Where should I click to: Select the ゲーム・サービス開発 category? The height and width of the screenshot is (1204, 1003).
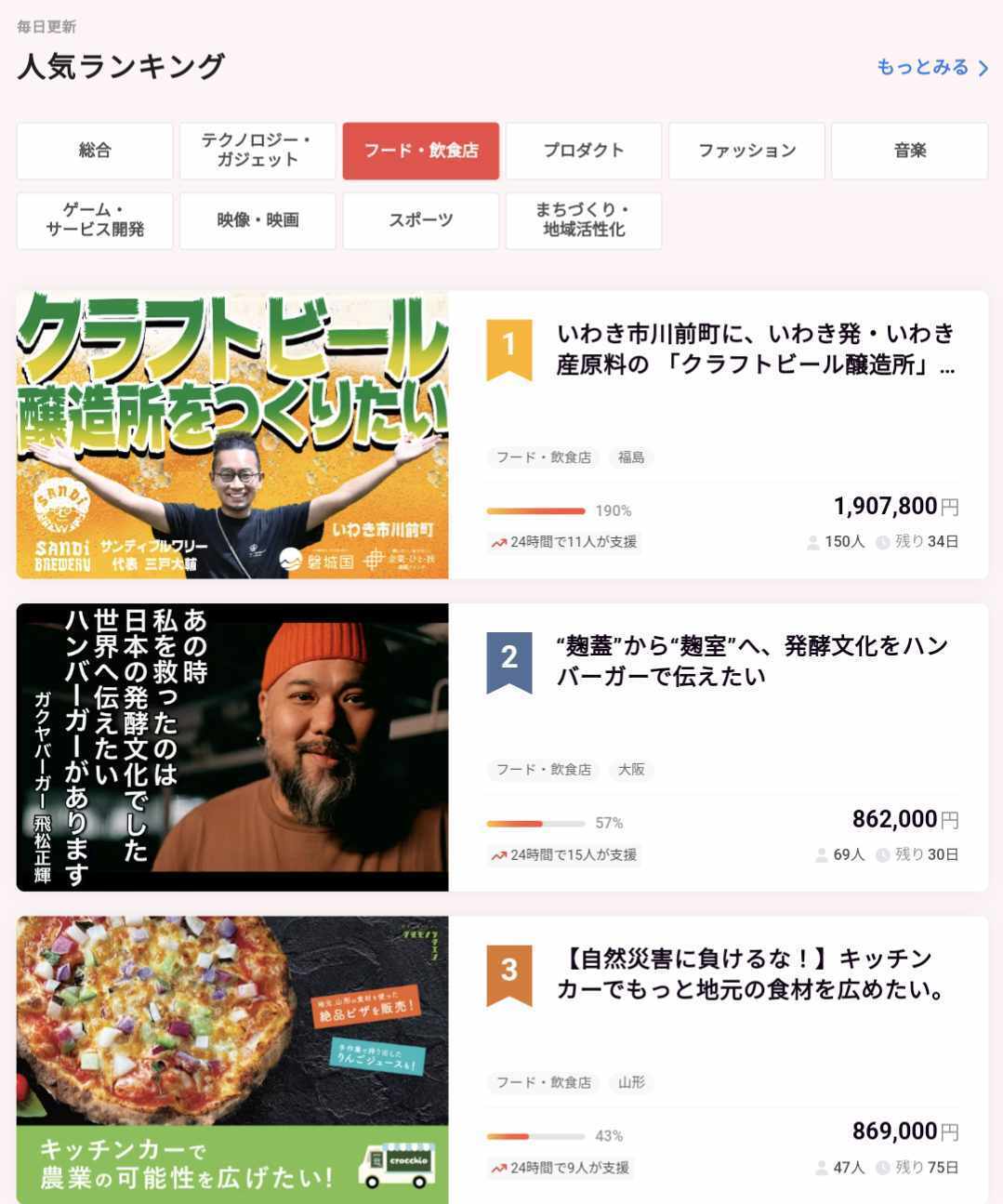tap(95, 220)
